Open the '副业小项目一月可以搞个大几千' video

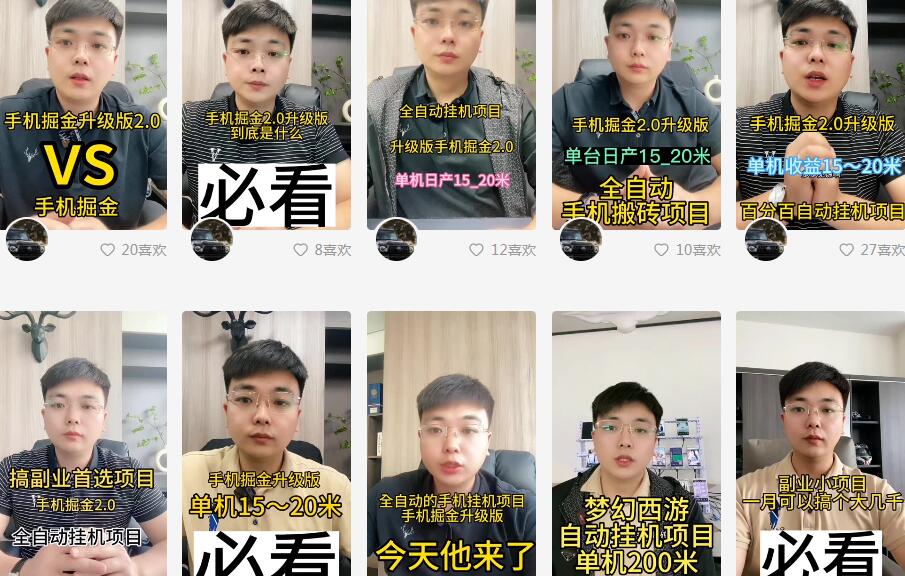coord(820,440)
